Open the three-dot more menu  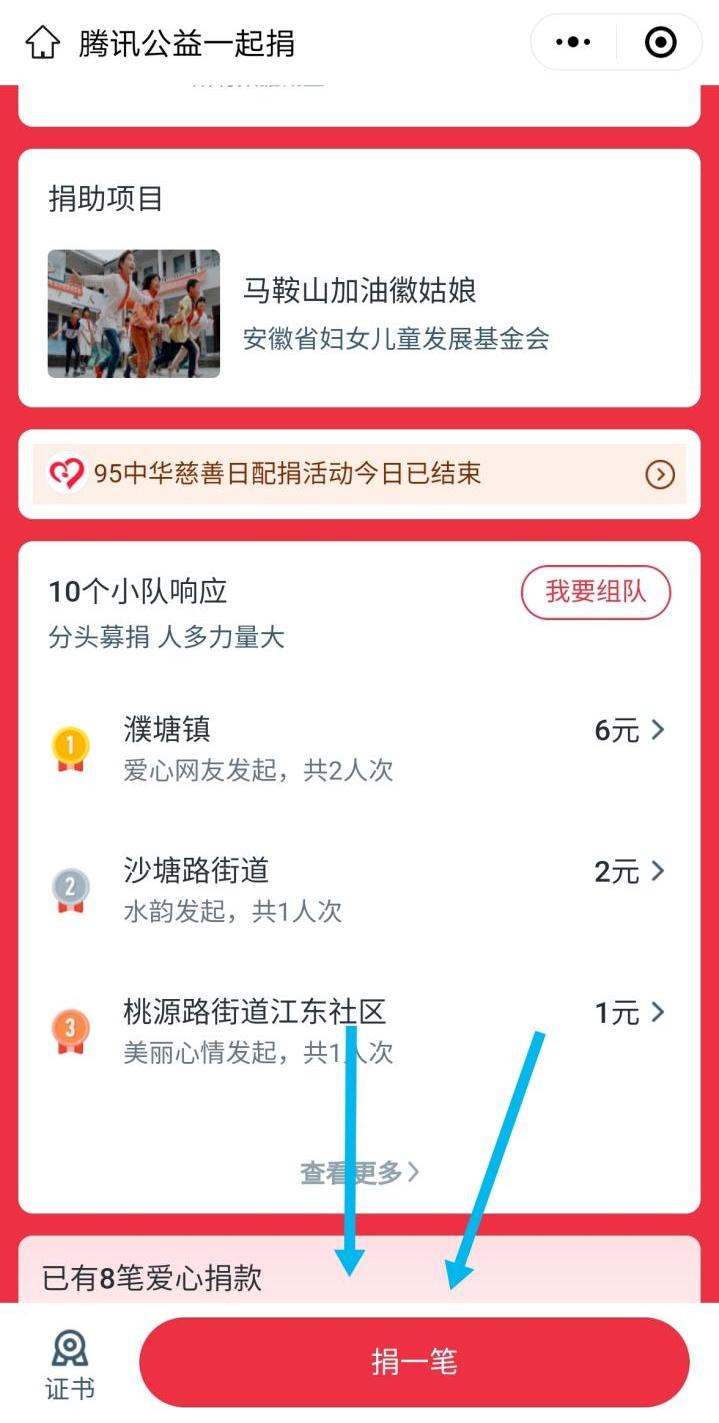tap(573, 43)
